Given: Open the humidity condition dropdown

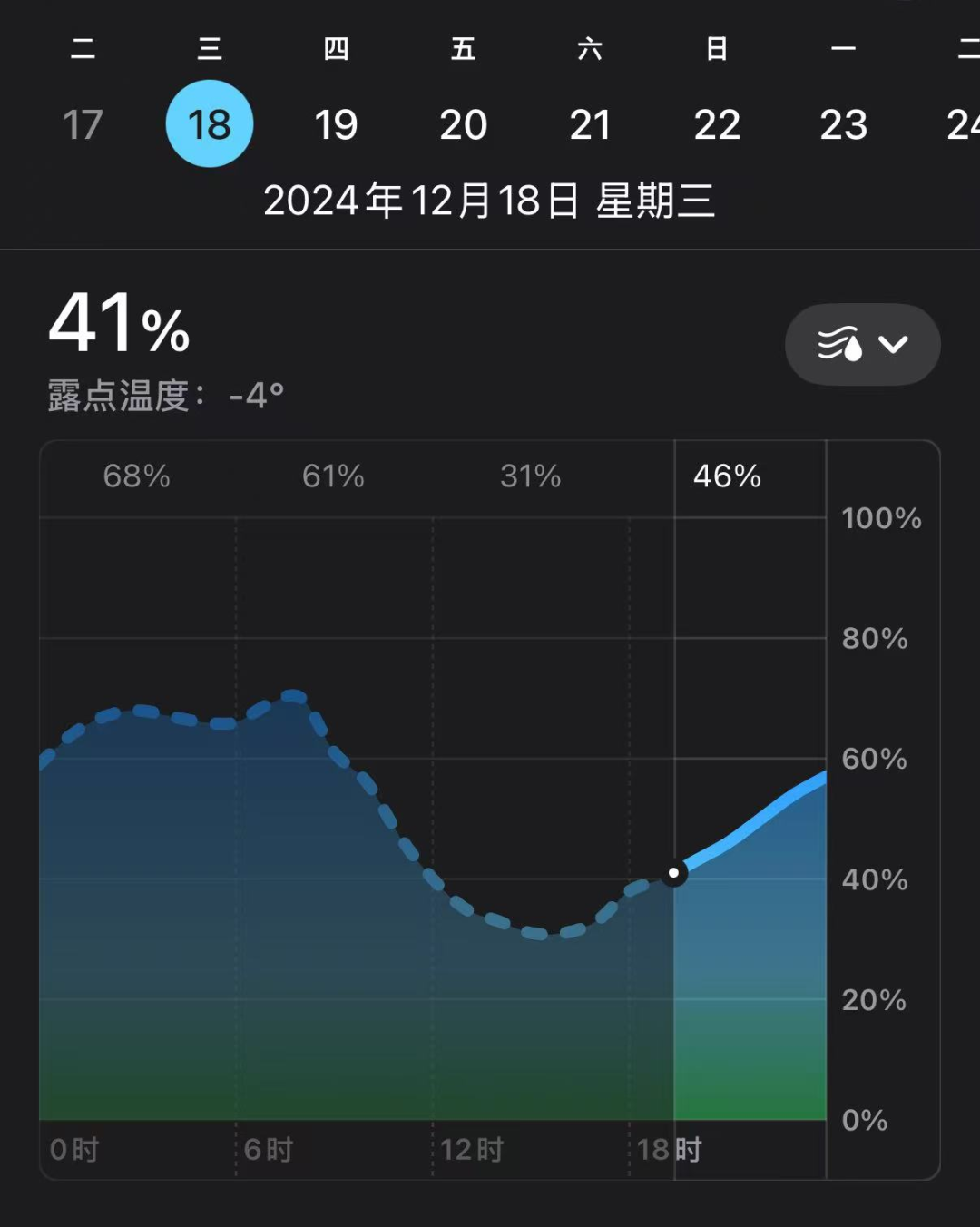Looking at the screenshot, I should (x=862, y=345).
